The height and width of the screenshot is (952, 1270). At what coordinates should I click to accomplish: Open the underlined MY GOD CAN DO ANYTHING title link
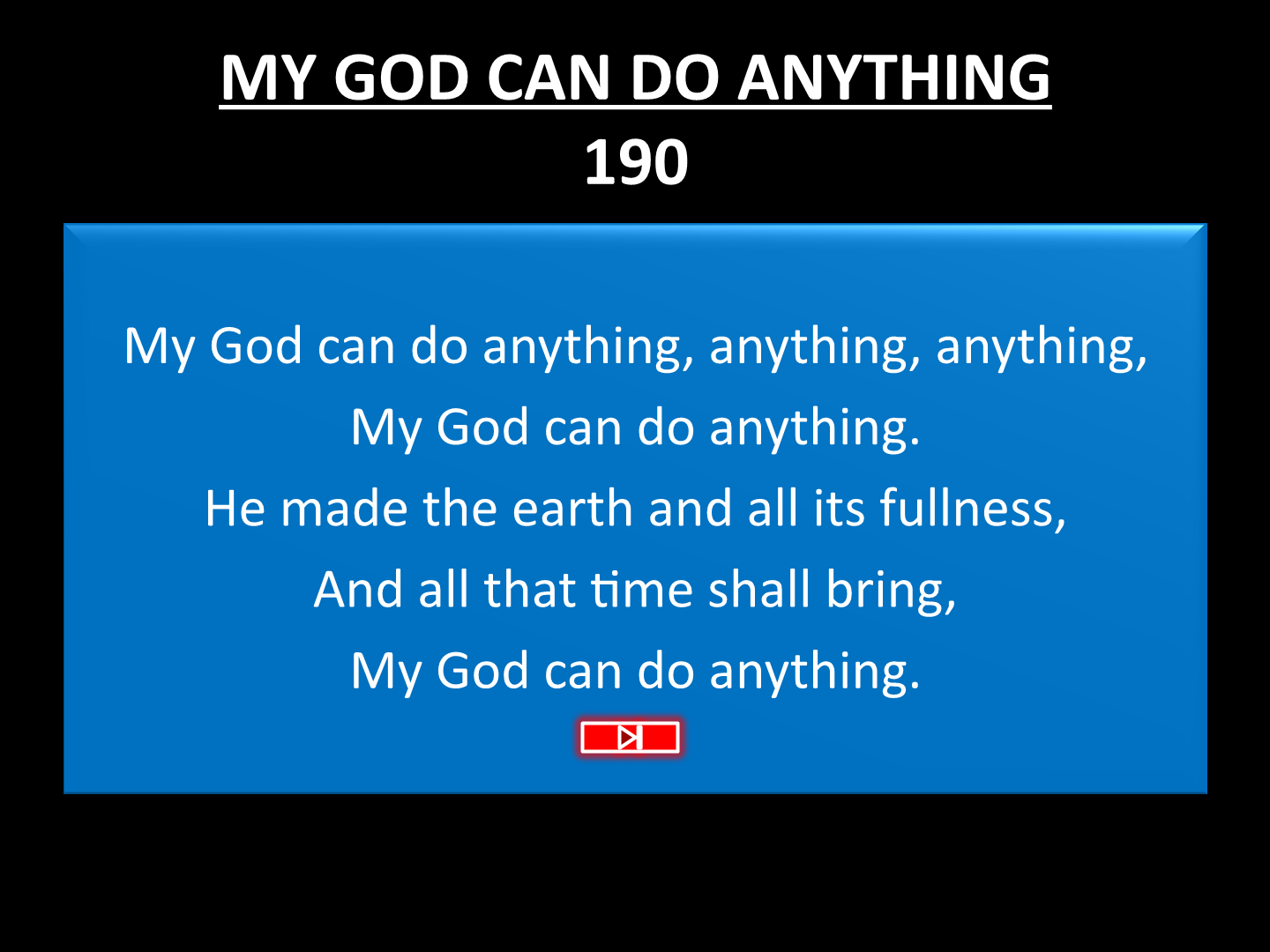(635, 78)
